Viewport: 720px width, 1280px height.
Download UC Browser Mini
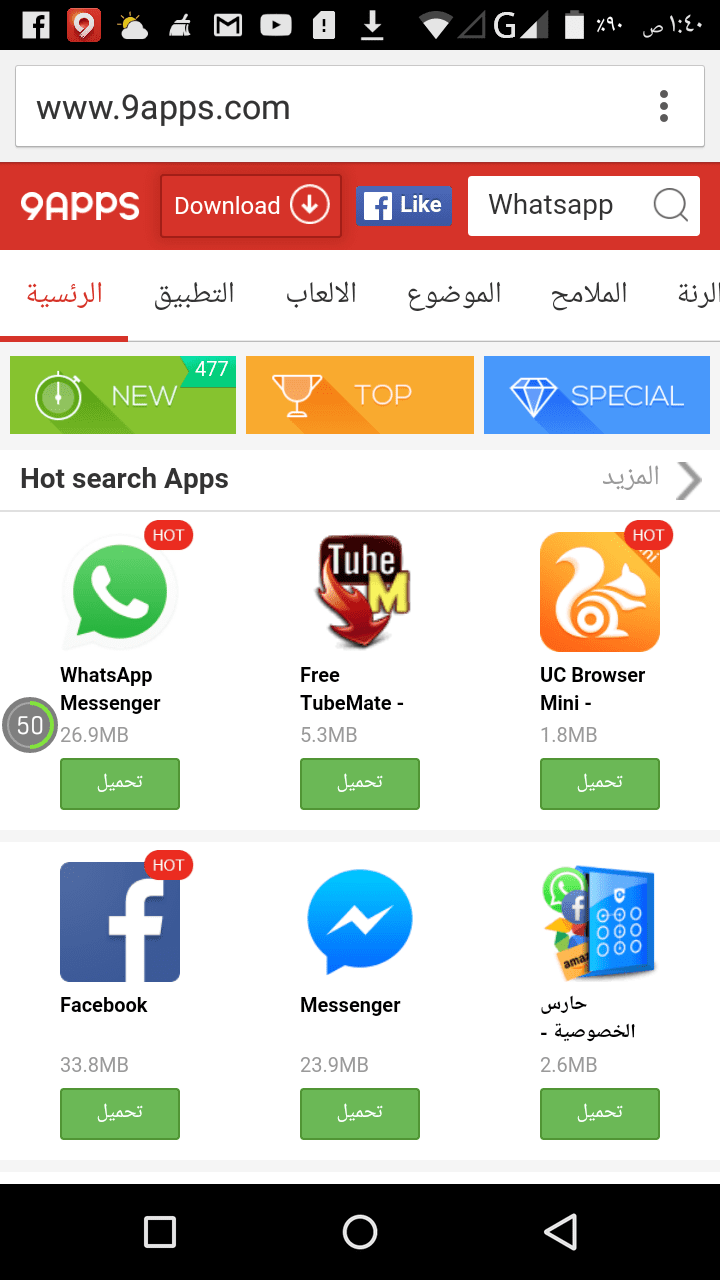point(600,783)
